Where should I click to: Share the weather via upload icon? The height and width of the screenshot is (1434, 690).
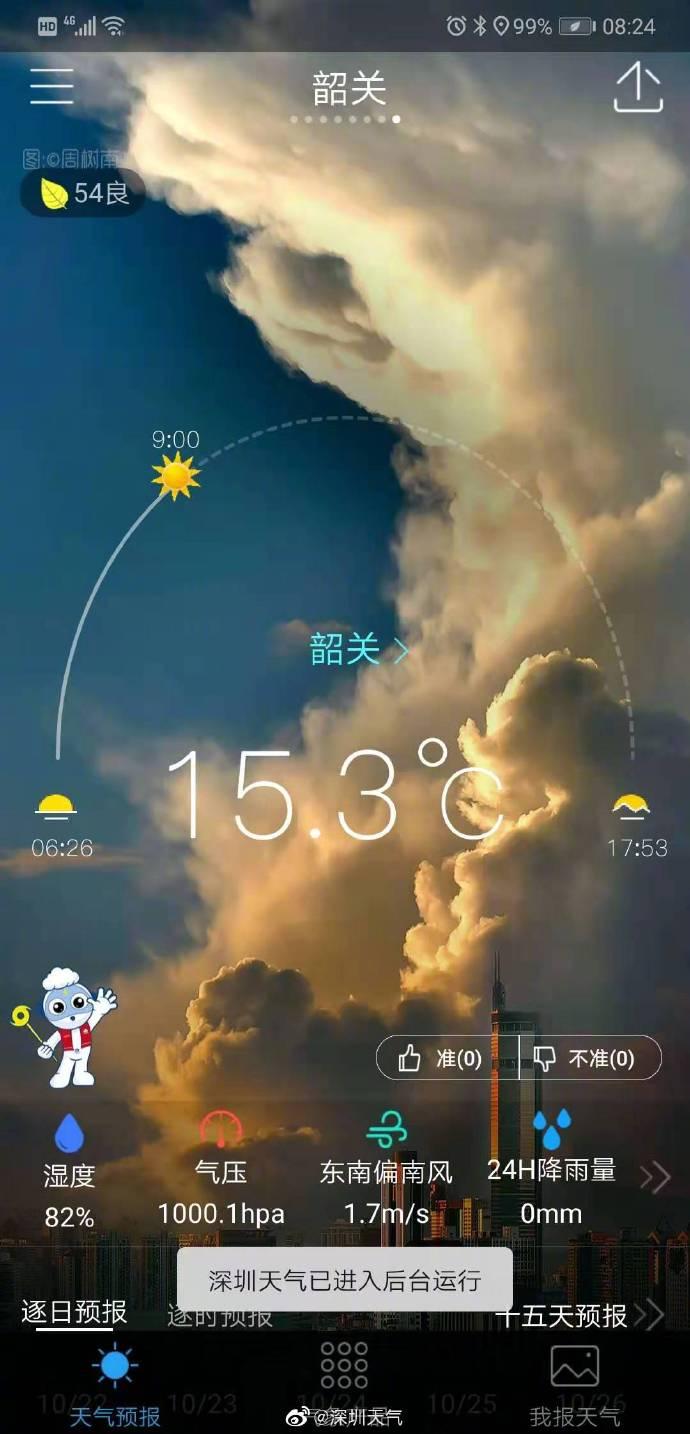(x=638, y=88)
